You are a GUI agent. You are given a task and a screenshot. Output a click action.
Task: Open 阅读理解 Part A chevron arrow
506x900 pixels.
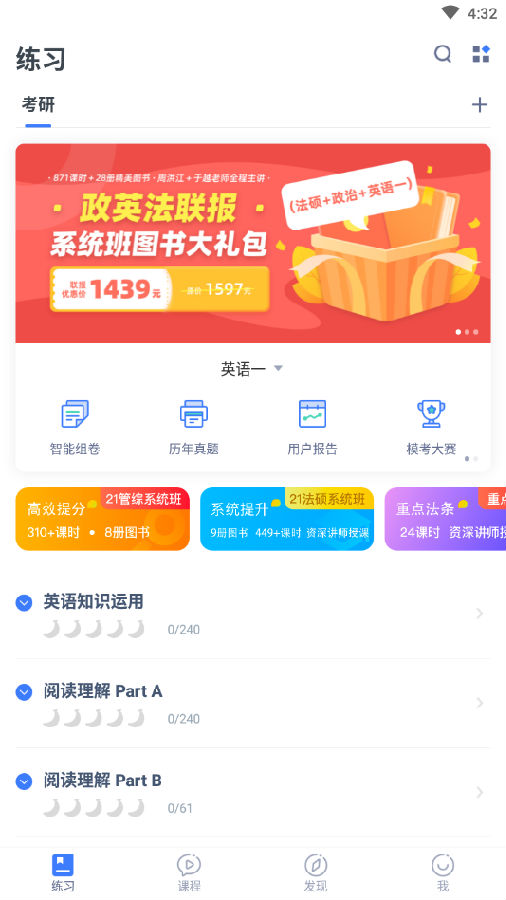[x=480, y=703]
